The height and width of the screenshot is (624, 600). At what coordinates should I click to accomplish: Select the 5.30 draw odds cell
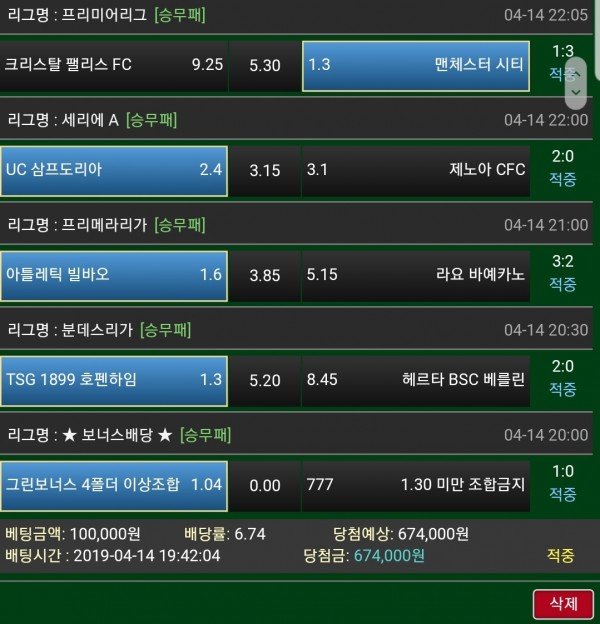click(x=264, y=65)
